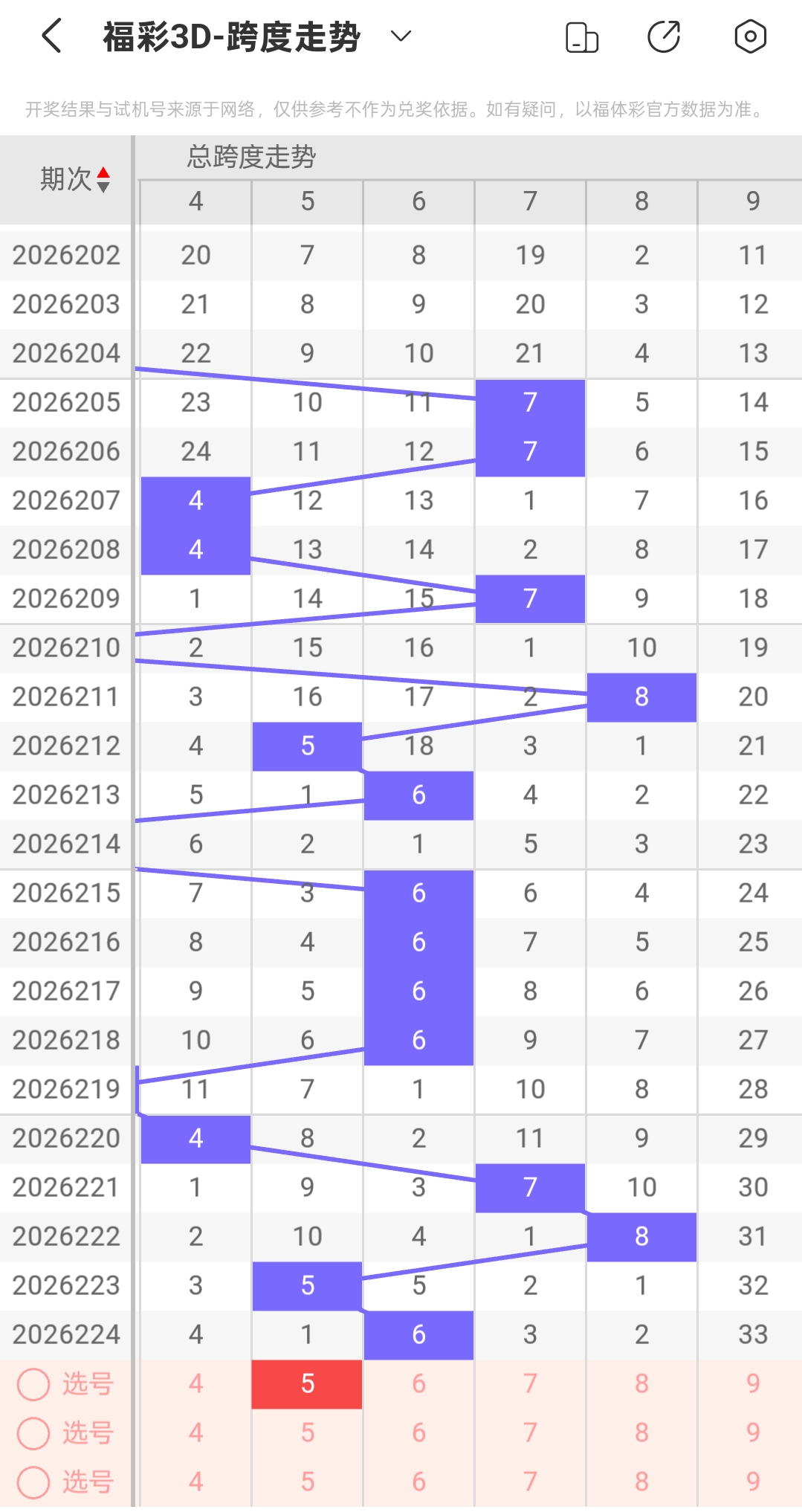Deselect red 5 in the first 选号 row
Screen dimensions: 802x1512
click(x=307, y=1384)
